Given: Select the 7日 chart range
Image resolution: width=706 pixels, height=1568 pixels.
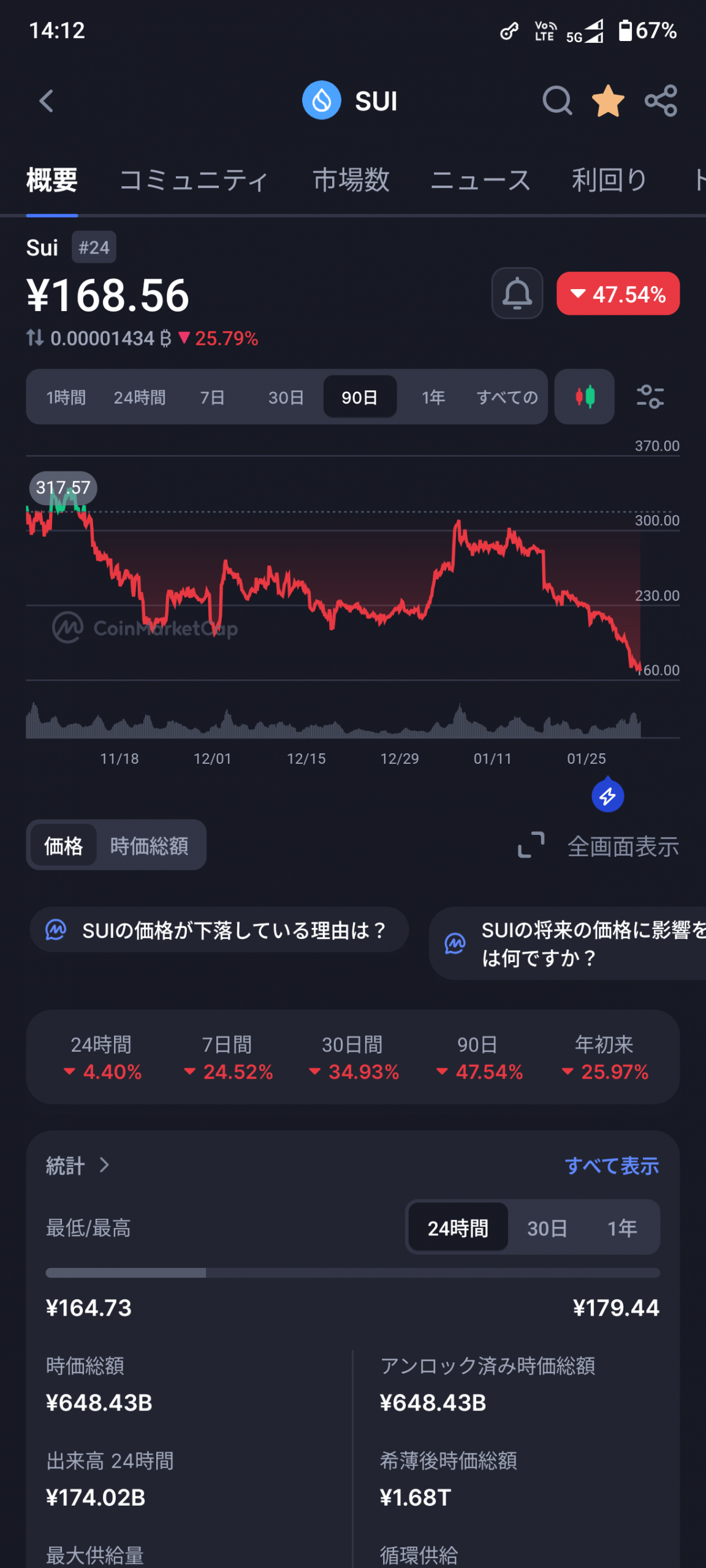Looking at the screenshot, I should [212, 398].
